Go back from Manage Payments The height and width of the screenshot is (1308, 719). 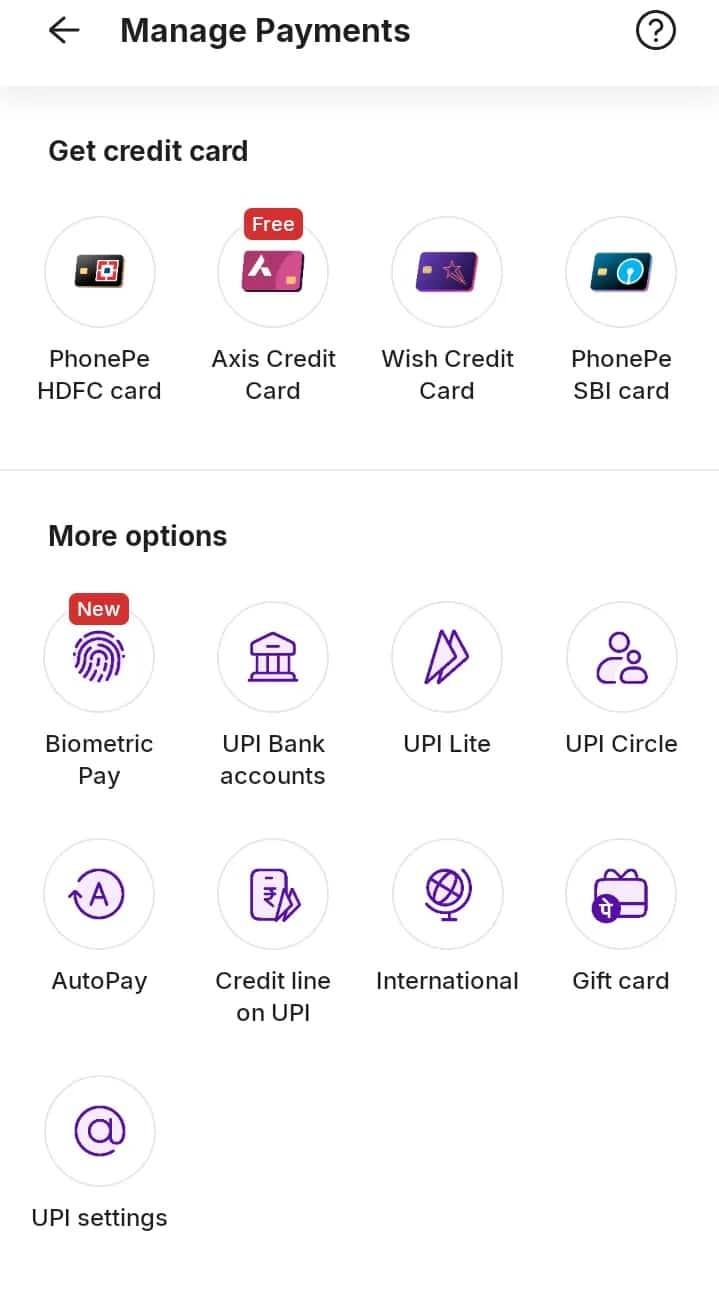[64, 31]
